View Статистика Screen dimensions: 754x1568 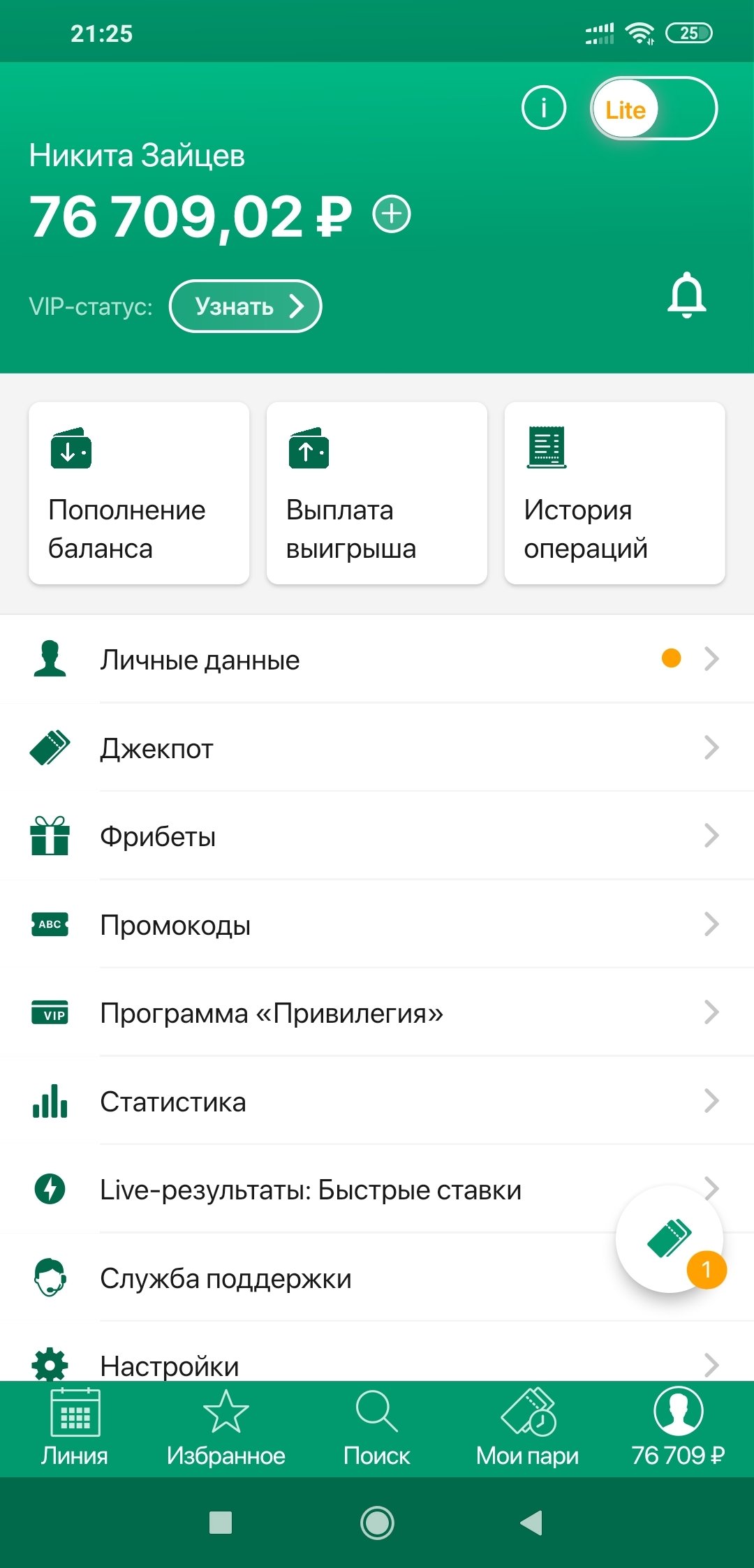click(x=377, y=1102)
